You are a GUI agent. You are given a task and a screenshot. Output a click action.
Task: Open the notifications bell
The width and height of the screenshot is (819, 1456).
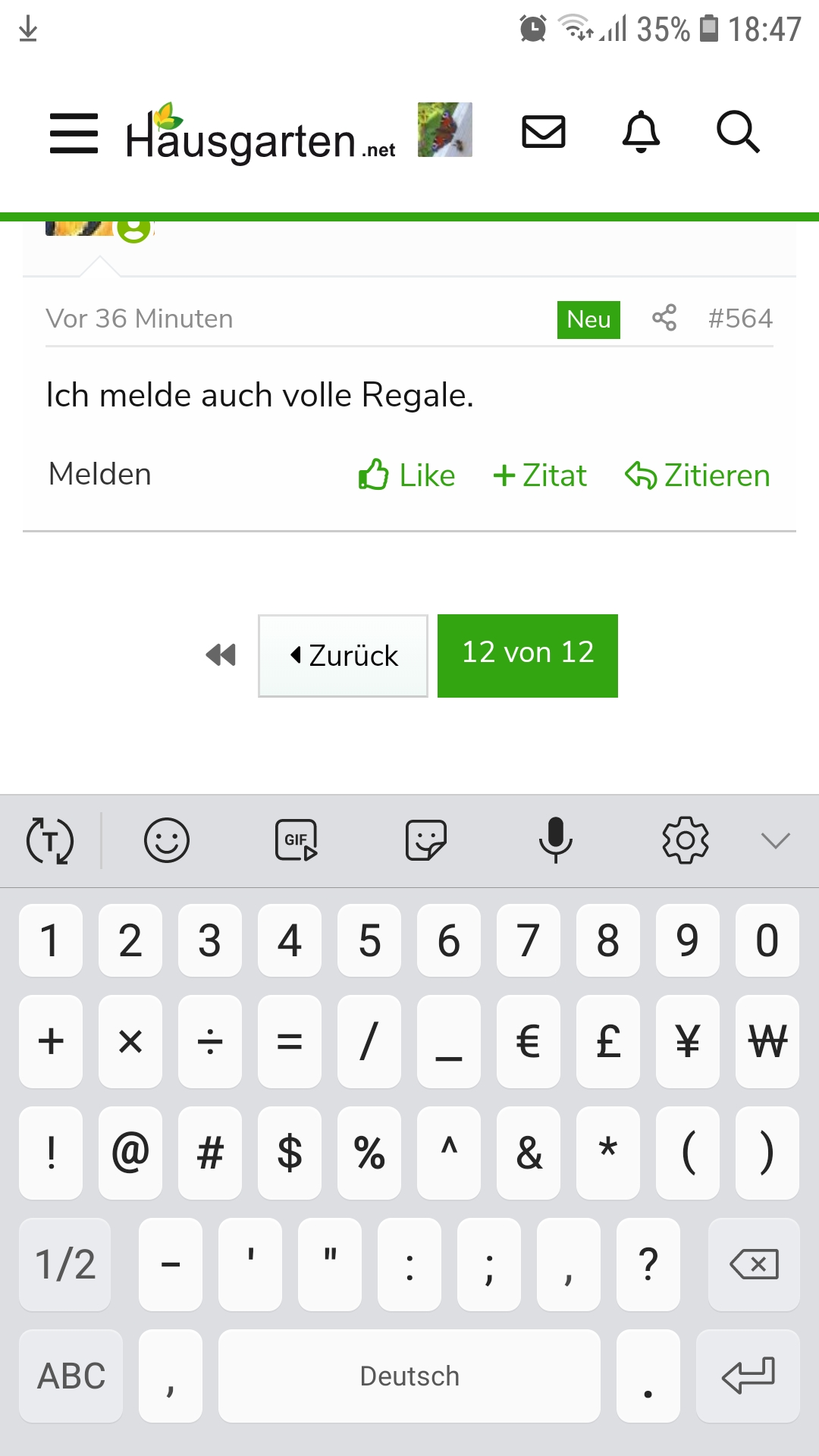pos(641,132)
